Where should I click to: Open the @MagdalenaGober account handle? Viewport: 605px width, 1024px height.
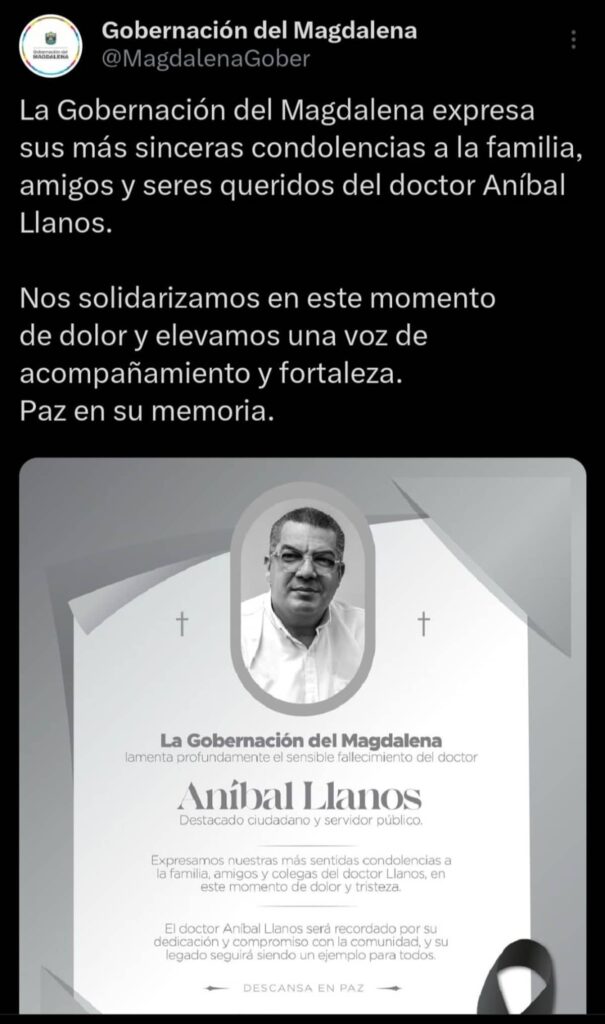(206, 59)
